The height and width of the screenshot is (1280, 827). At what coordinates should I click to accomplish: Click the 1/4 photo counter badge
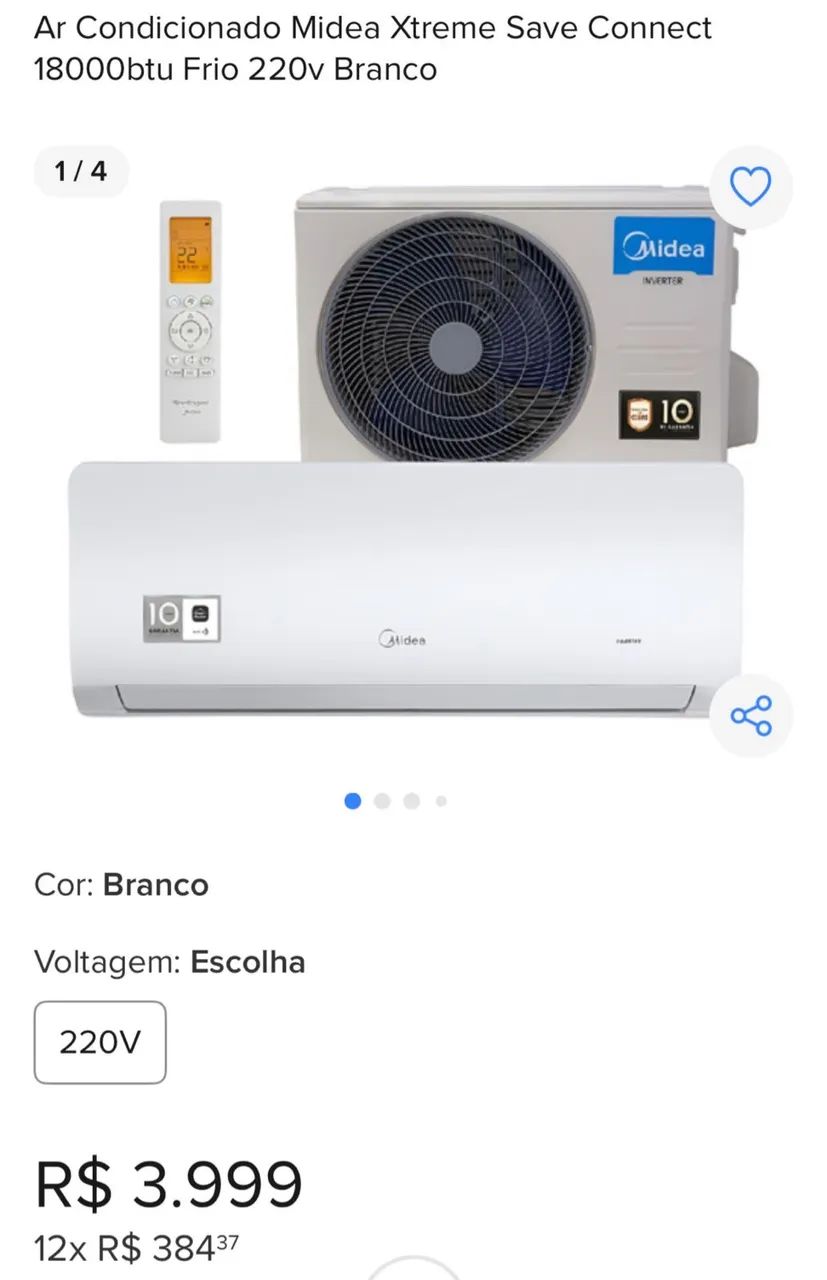pyautogui.click(x=81, y=172)
